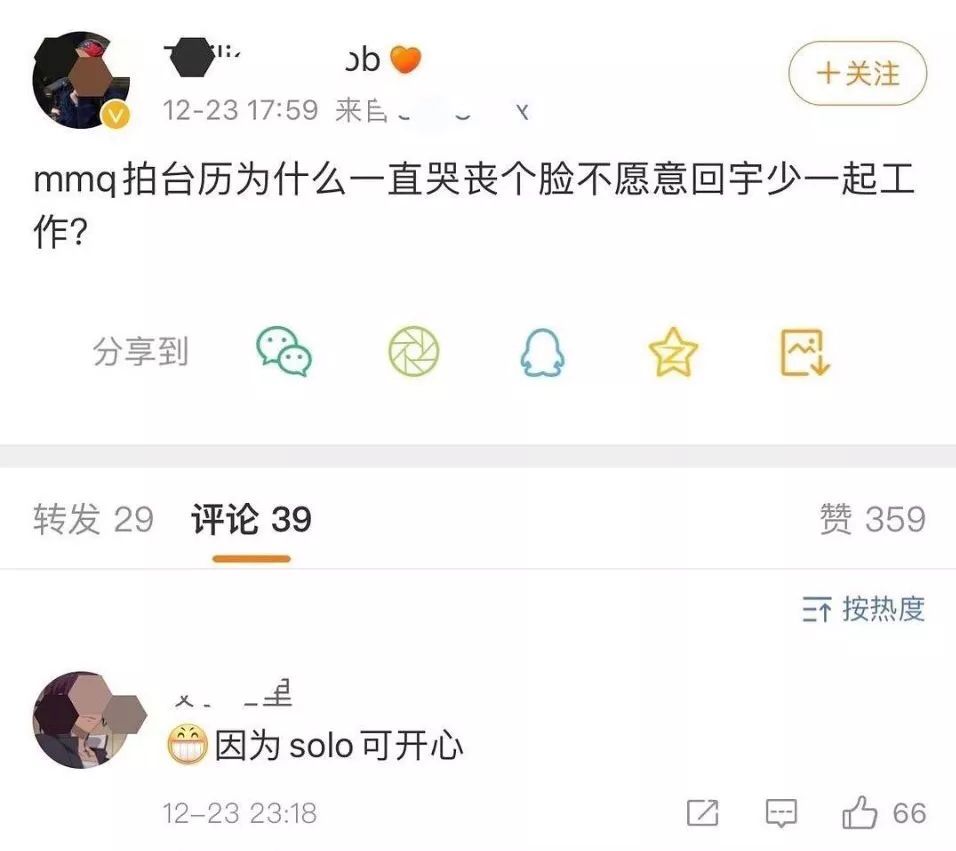Select the 评论 39 tab
Viewport: 956px width, 851px height.
click(251, 519)
